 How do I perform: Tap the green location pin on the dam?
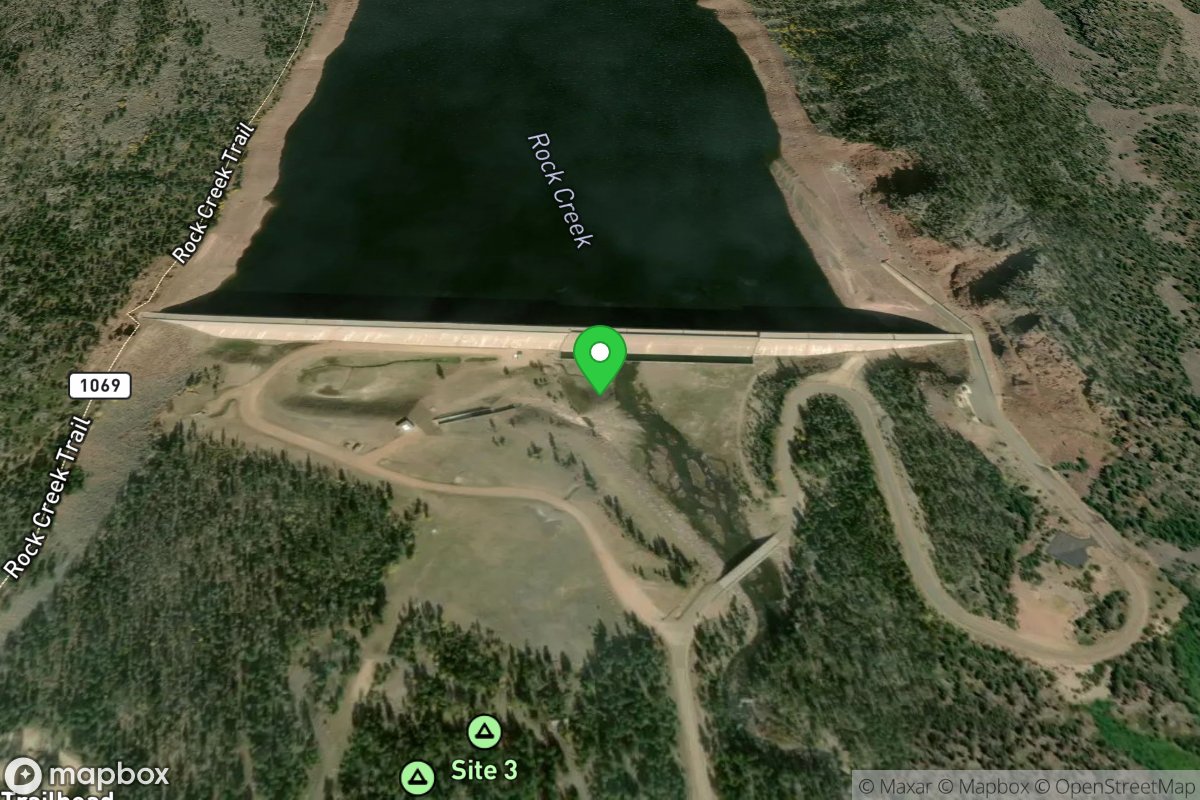[x=599, y=355]
